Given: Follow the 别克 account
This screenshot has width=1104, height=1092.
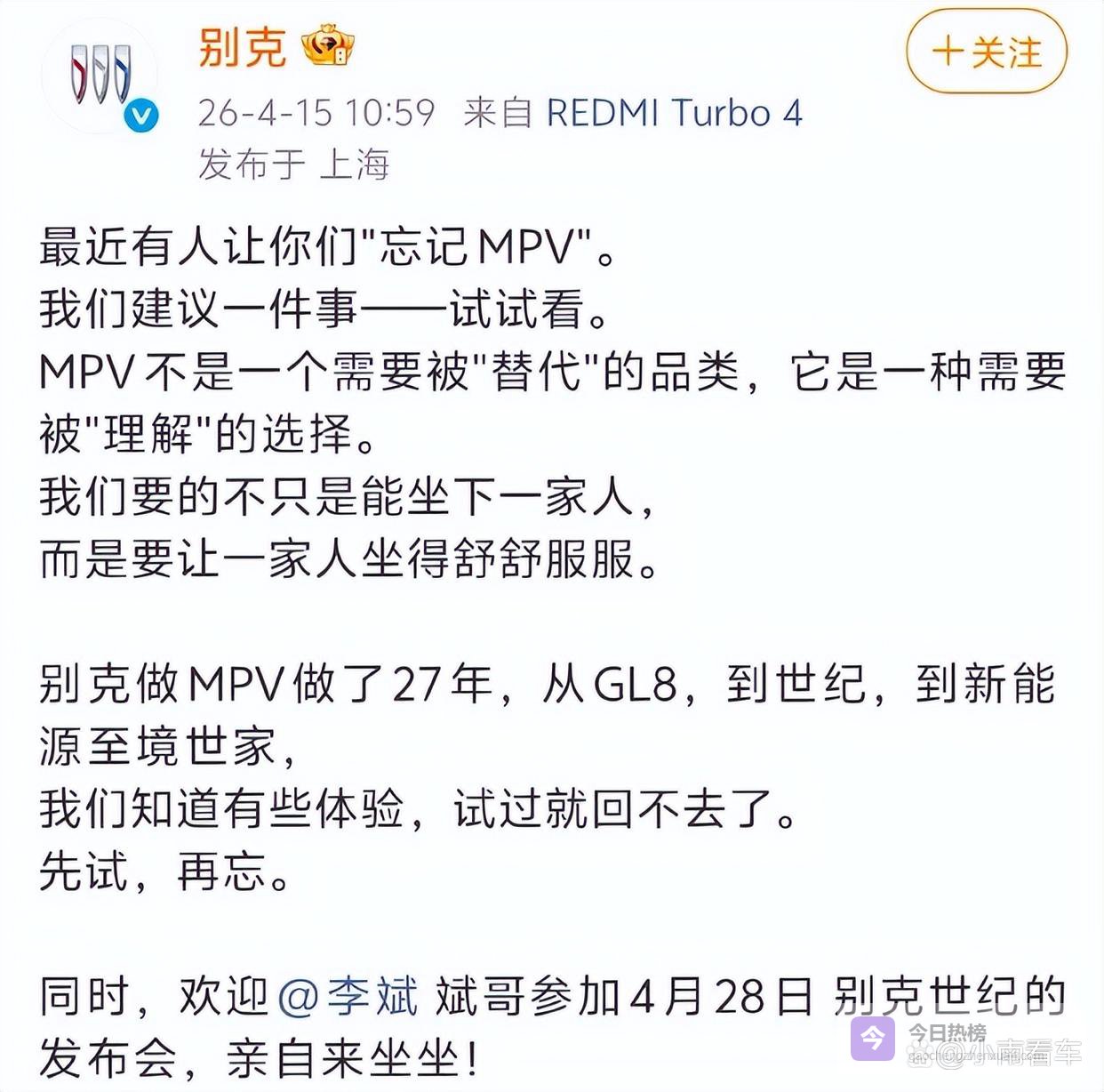Looking at the screenshot, I should pos(986,52).
